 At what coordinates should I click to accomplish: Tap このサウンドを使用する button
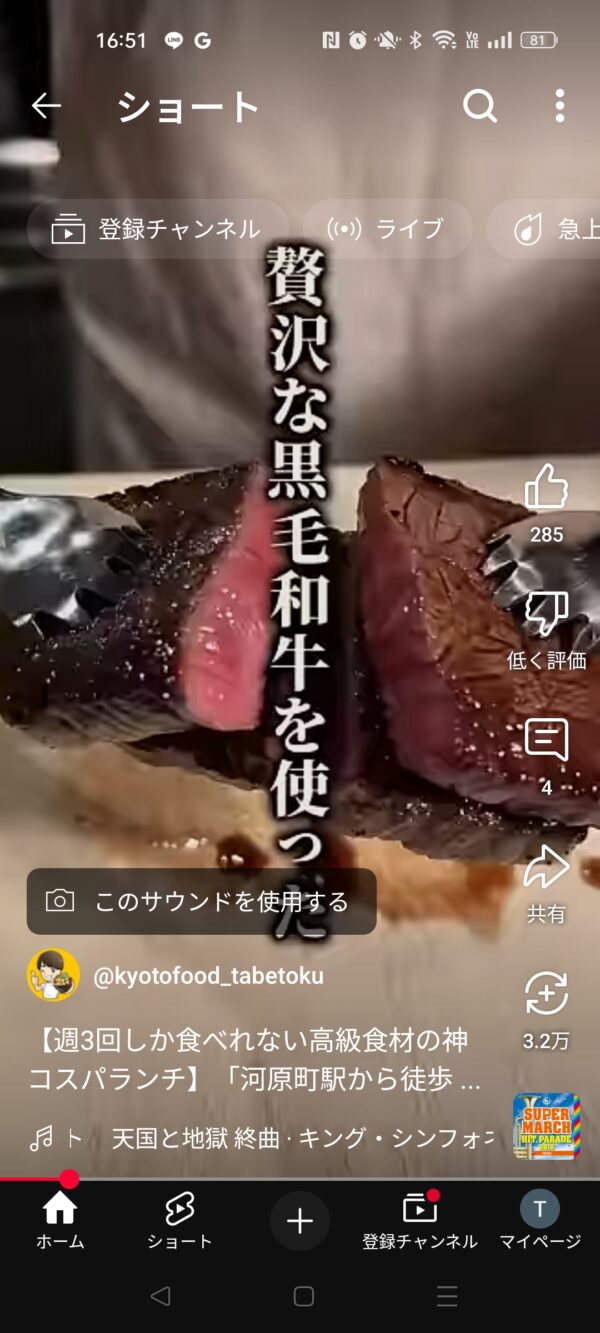[x=201, y=901]
